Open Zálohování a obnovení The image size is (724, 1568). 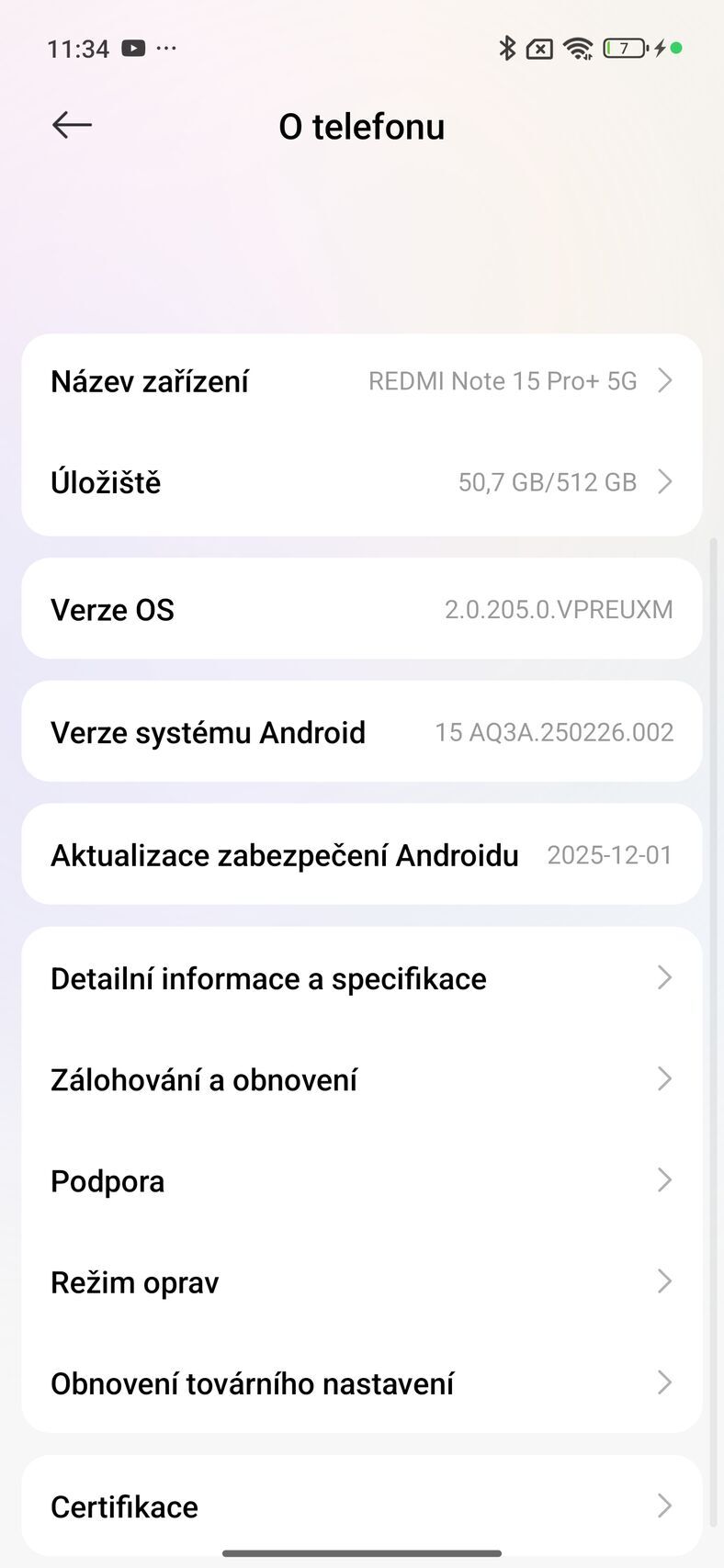[x=362, y=1078]
